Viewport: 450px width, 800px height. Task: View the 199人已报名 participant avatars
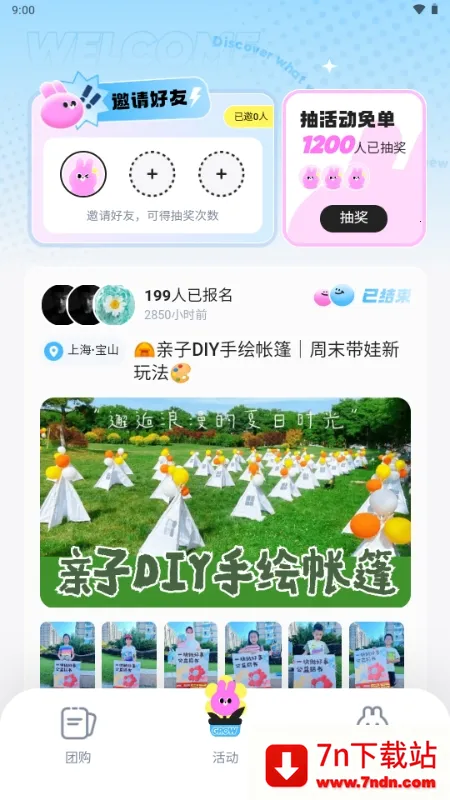[88, 305]
